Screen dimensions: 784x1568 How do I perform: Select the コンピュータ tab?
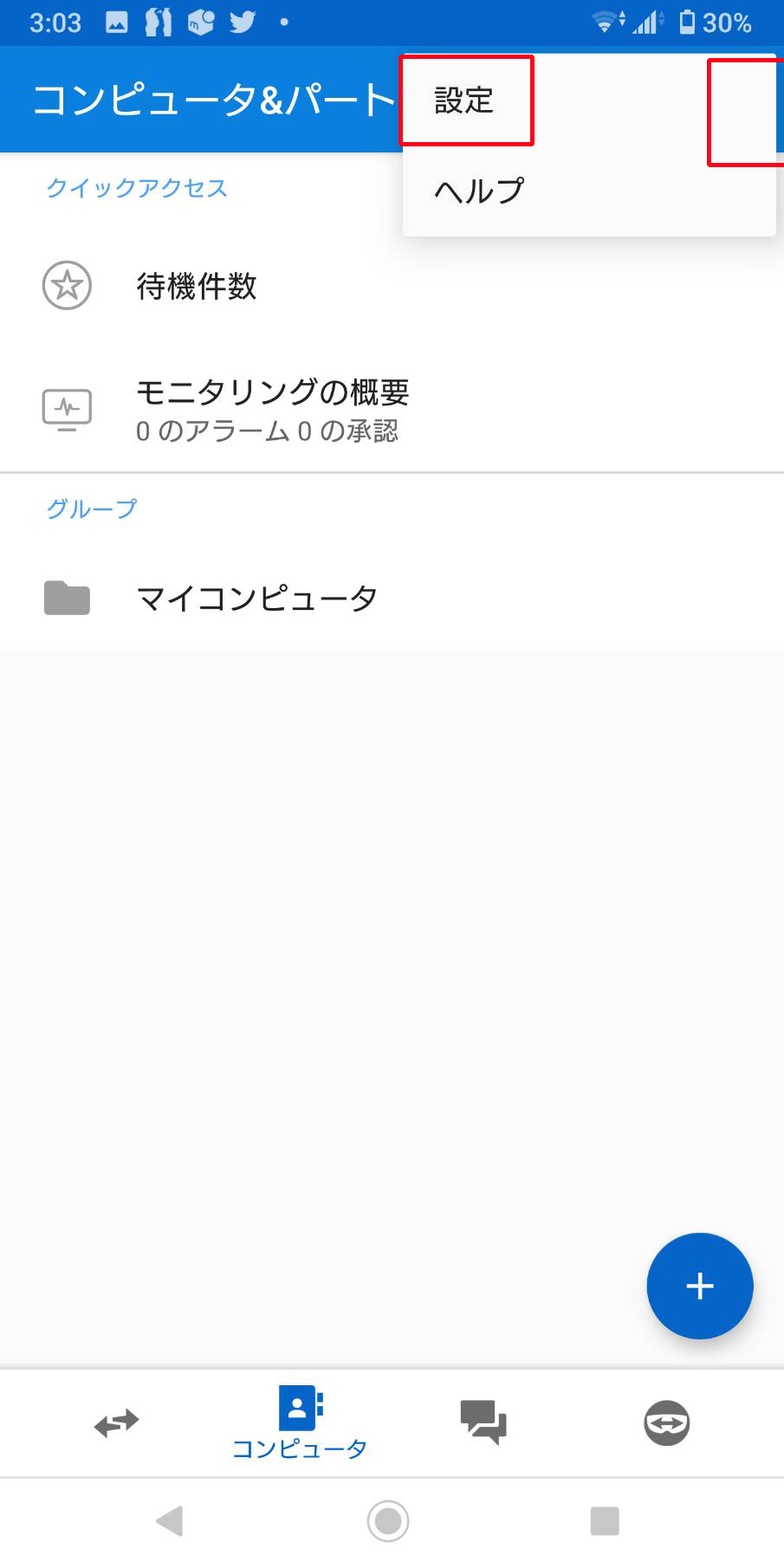300,1423
